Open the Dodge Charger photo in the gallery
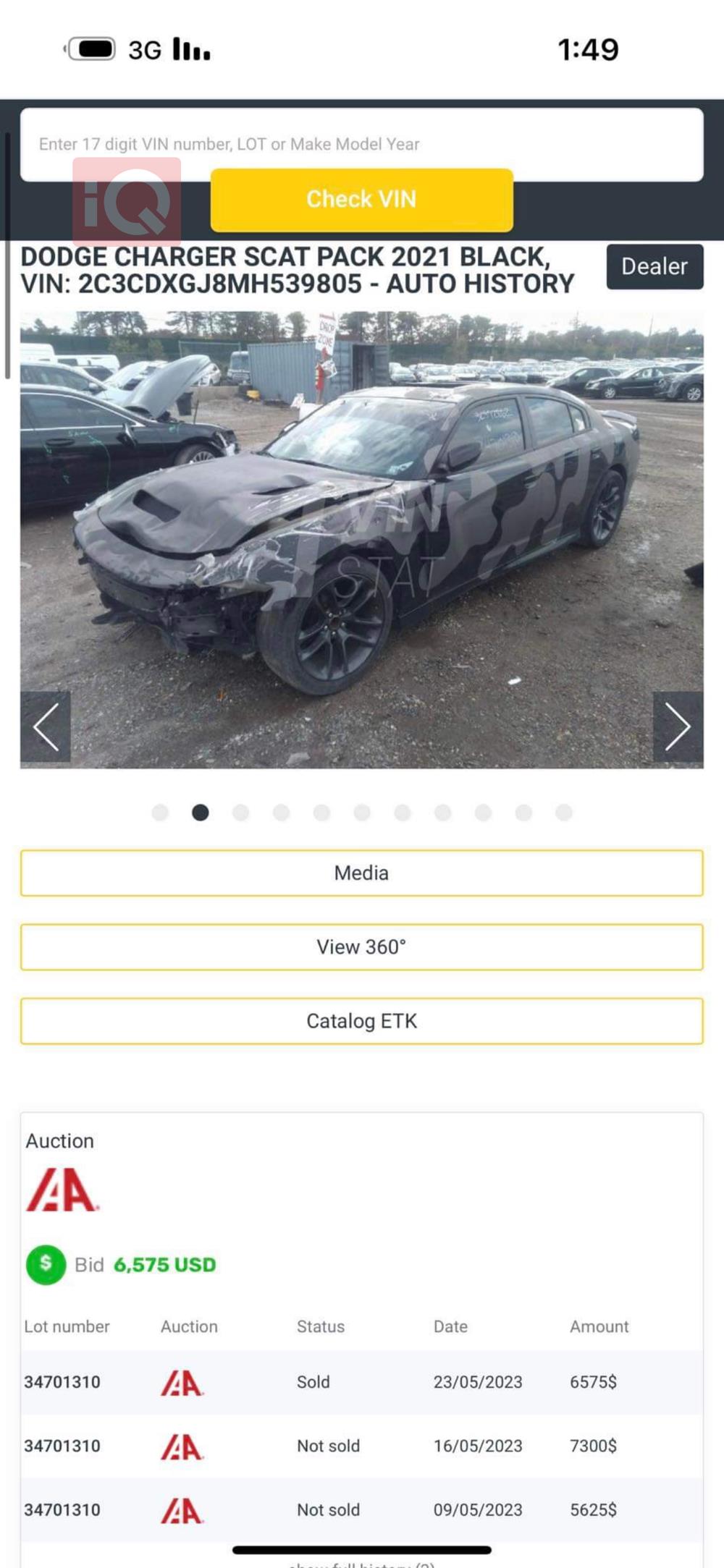 tap(361, 539)
